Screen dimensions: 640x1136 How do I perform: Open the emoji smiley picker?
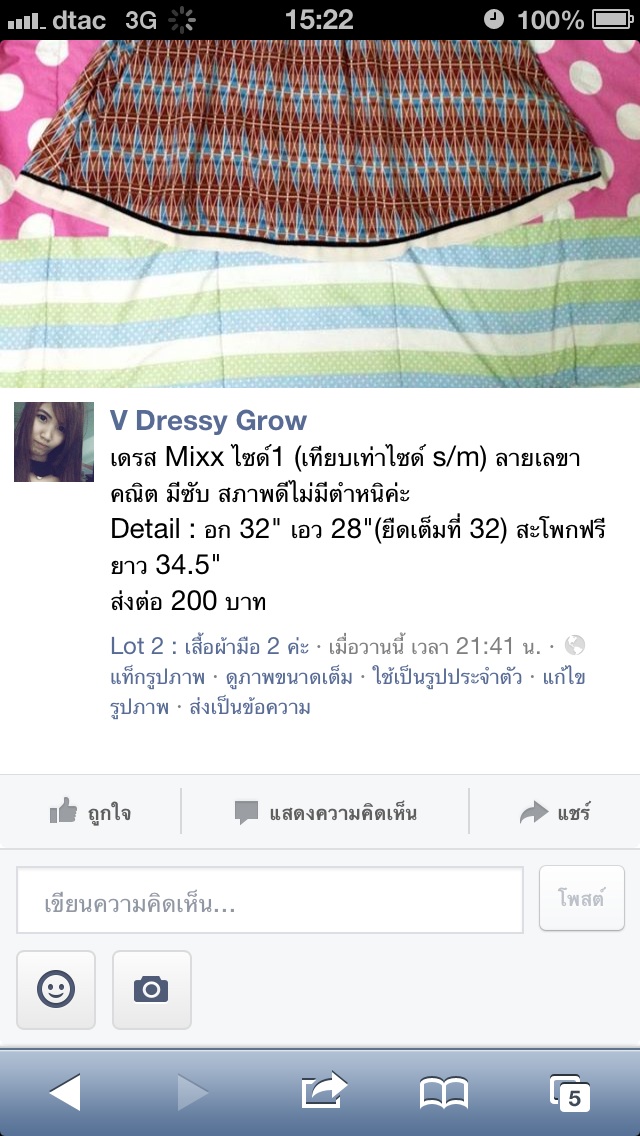click(x=56, y=990)
